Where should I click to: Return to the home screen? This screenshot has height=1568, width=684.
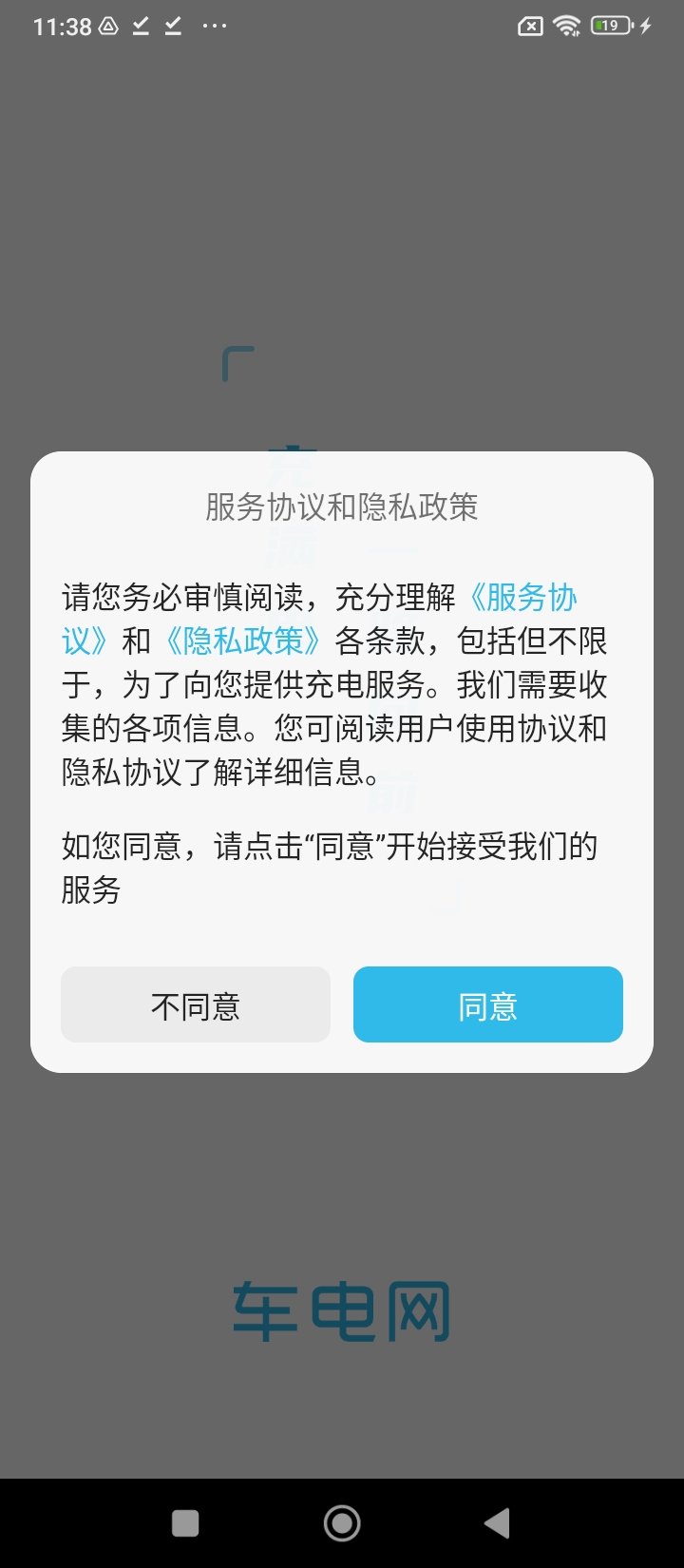tap(342, 1523)
